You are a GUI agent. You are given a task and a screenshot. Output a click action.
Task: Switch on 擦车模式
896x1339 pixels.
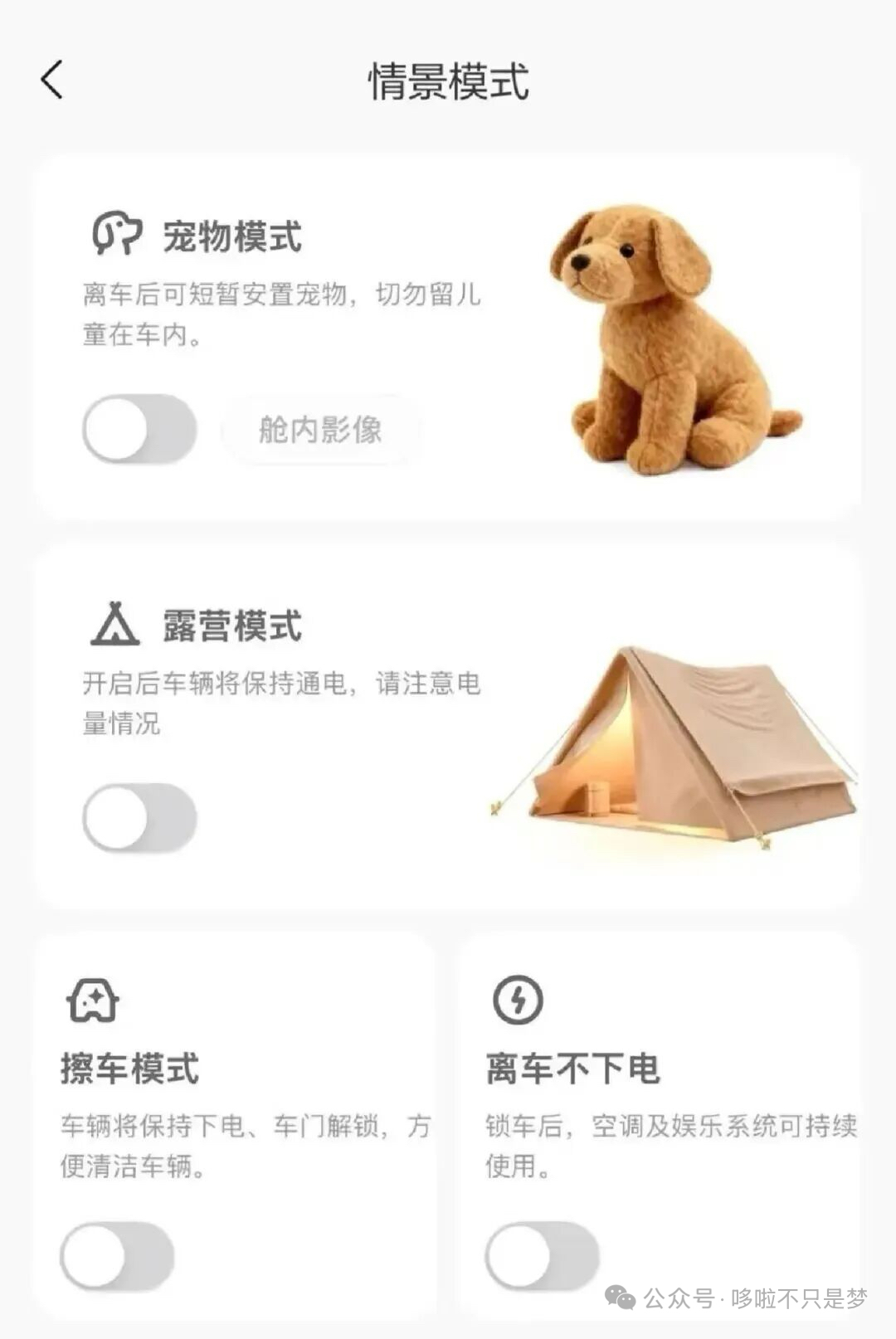coord(117,1256)
